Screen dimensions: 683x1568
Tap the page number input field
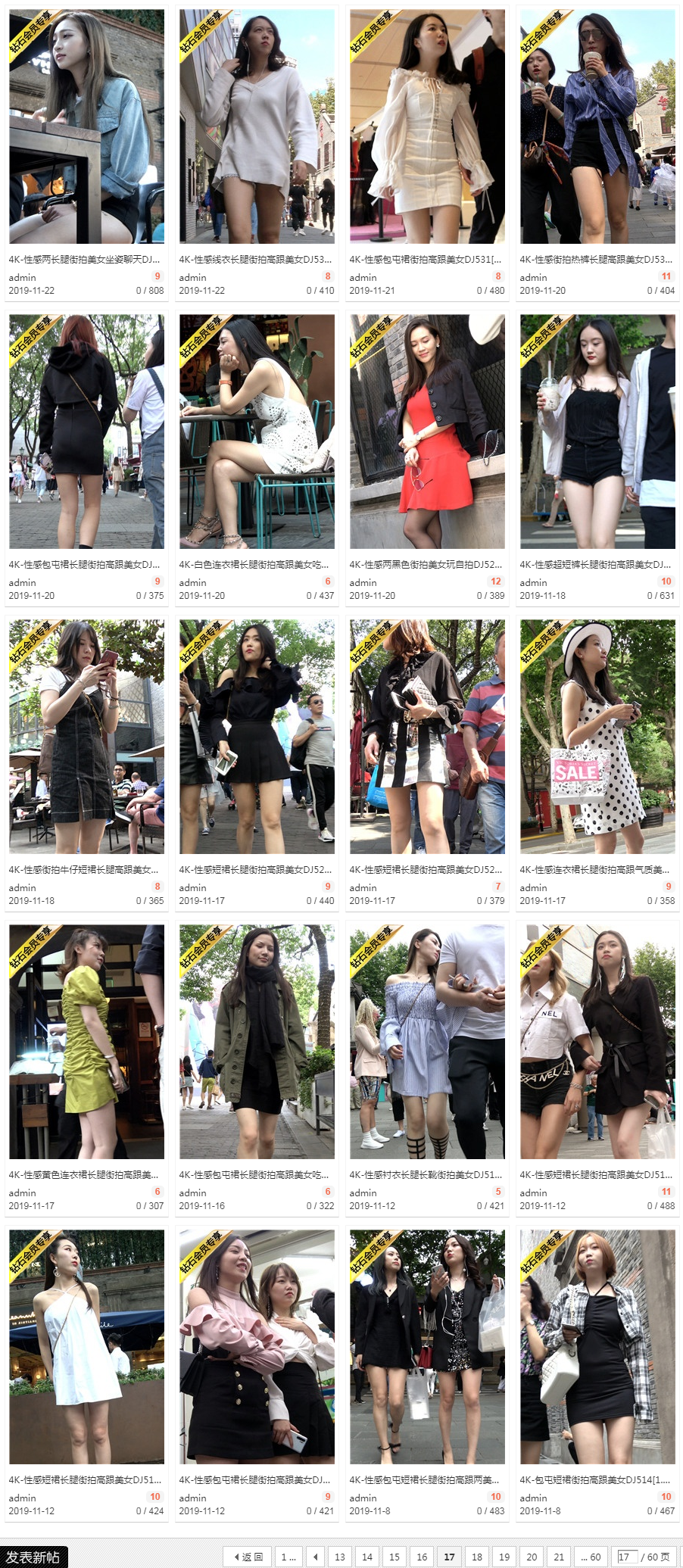(625, 1557)
